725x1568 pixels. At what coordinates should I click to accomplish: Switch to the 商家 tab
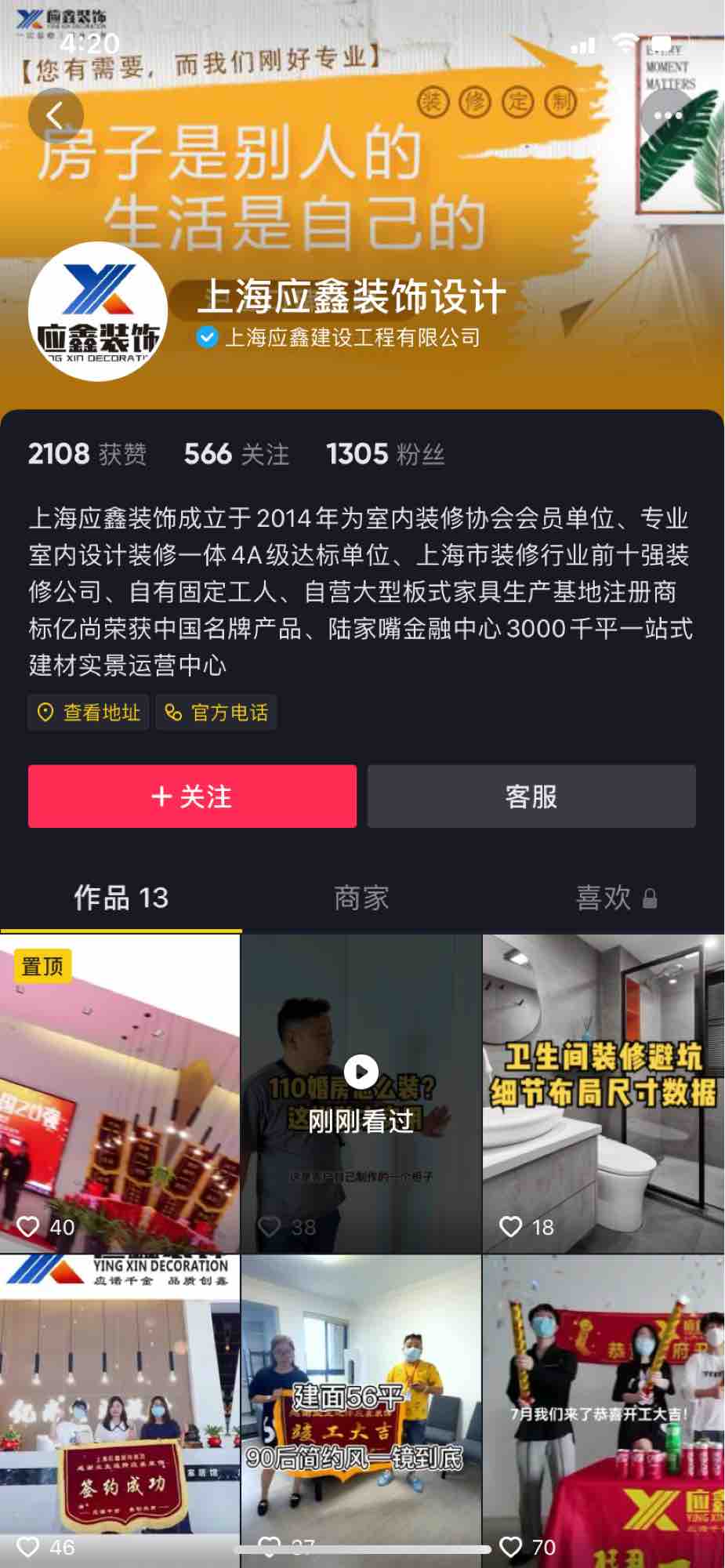tap(361, 898)
